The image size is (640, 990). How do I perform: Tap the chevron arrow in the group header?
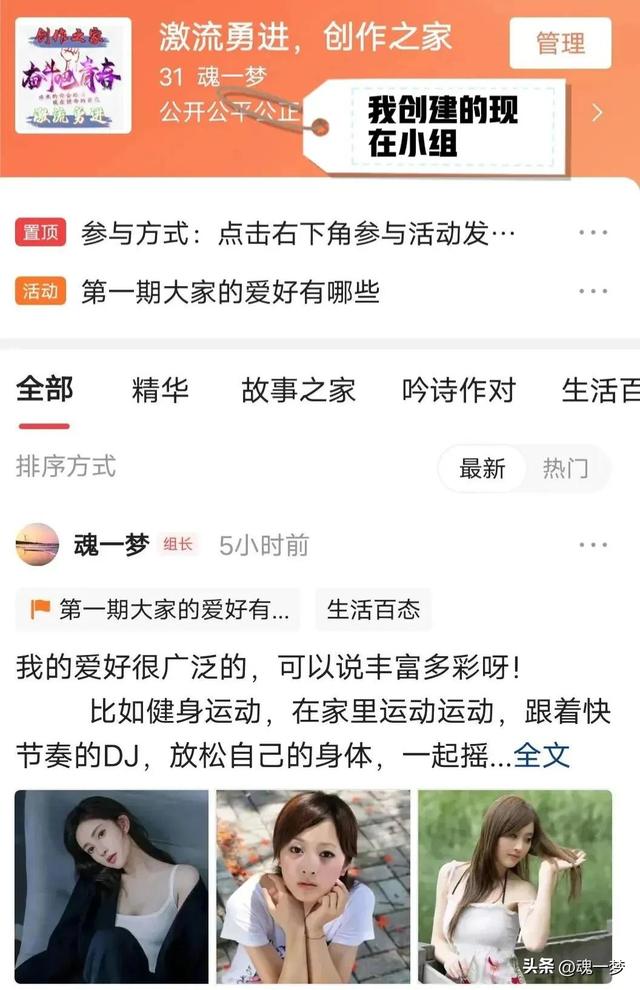click(x=598, y=112)
